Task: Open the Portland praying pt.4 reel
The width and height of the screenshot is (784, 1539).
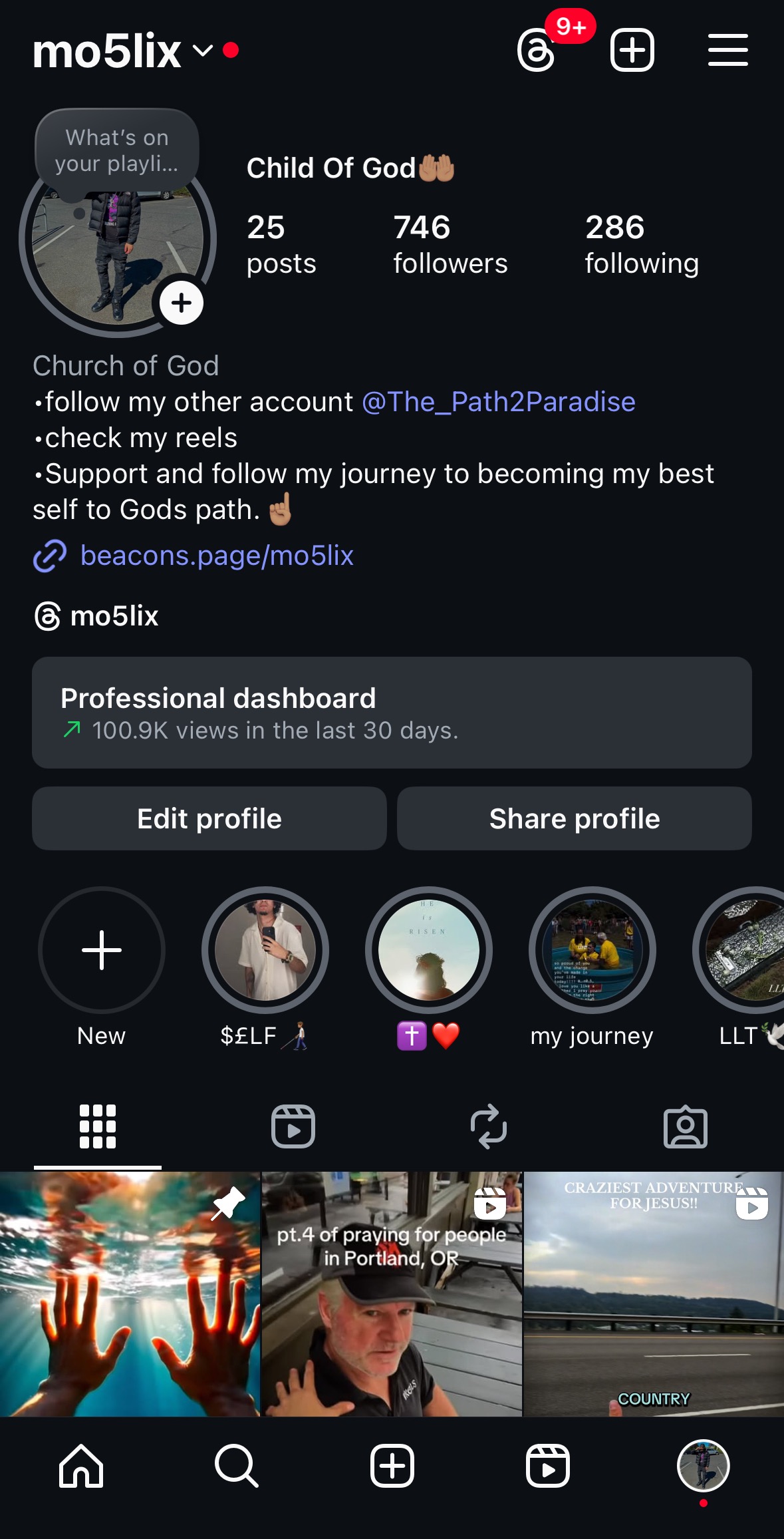Action: click(392, 1294)
